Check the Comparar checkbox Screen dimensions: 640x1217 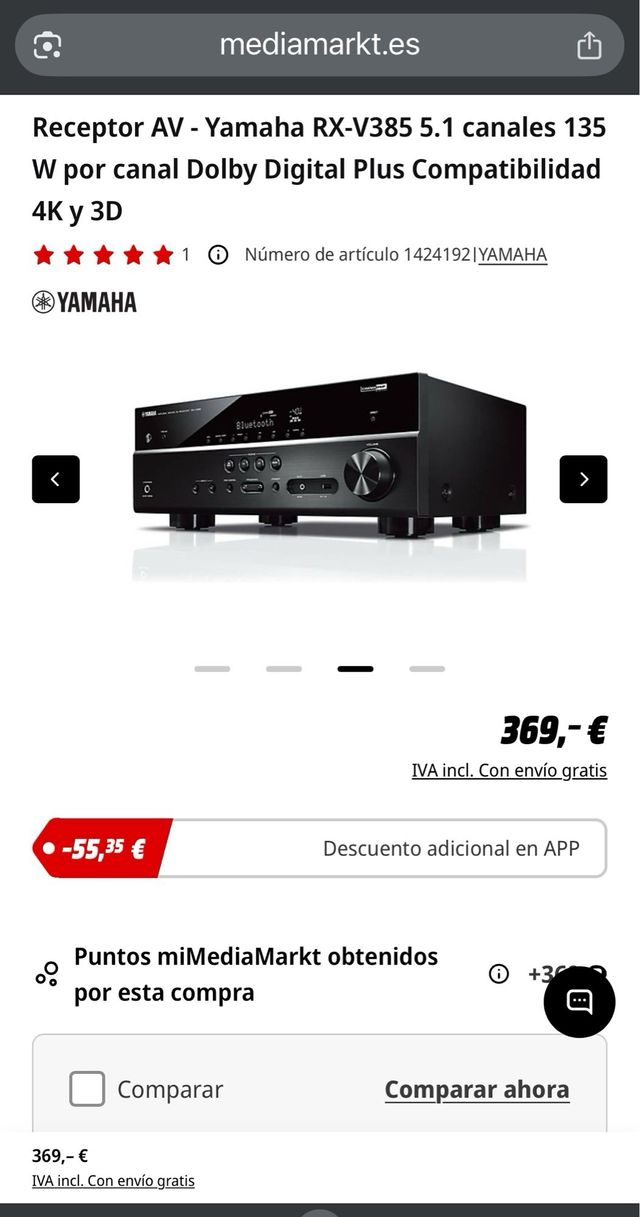pos(87,1089)
